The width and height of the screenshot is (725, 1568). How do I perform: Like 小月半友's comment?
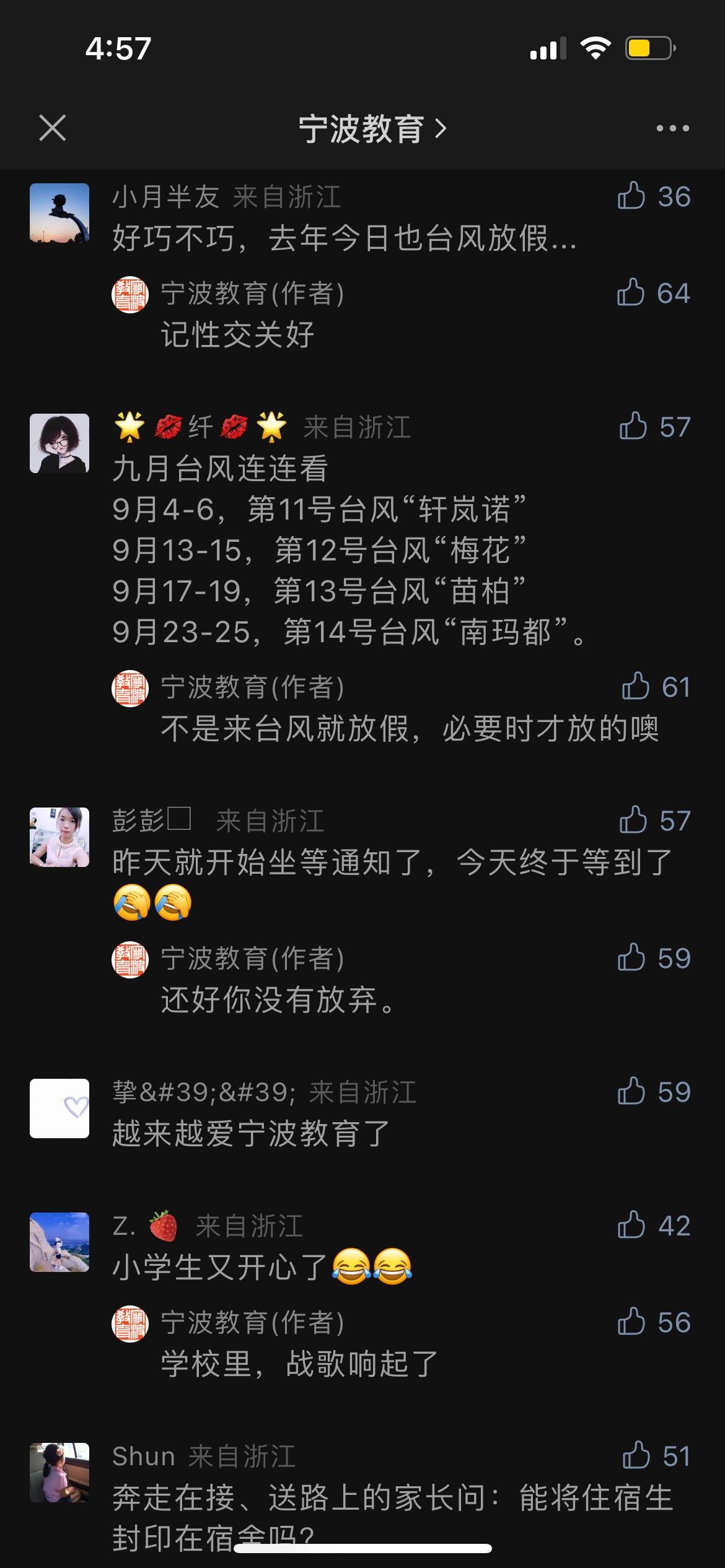click(x=632, y=196)
